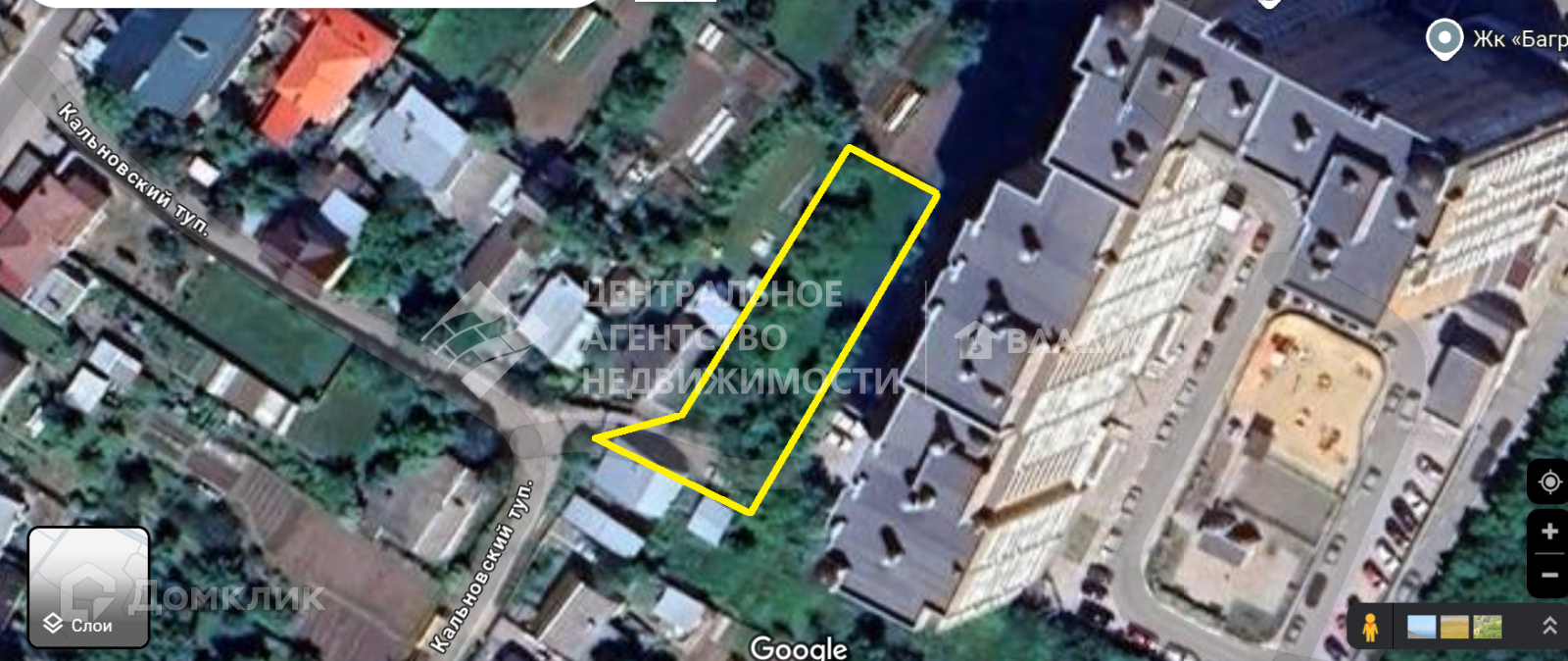Center map on my location

(1549, 482)
